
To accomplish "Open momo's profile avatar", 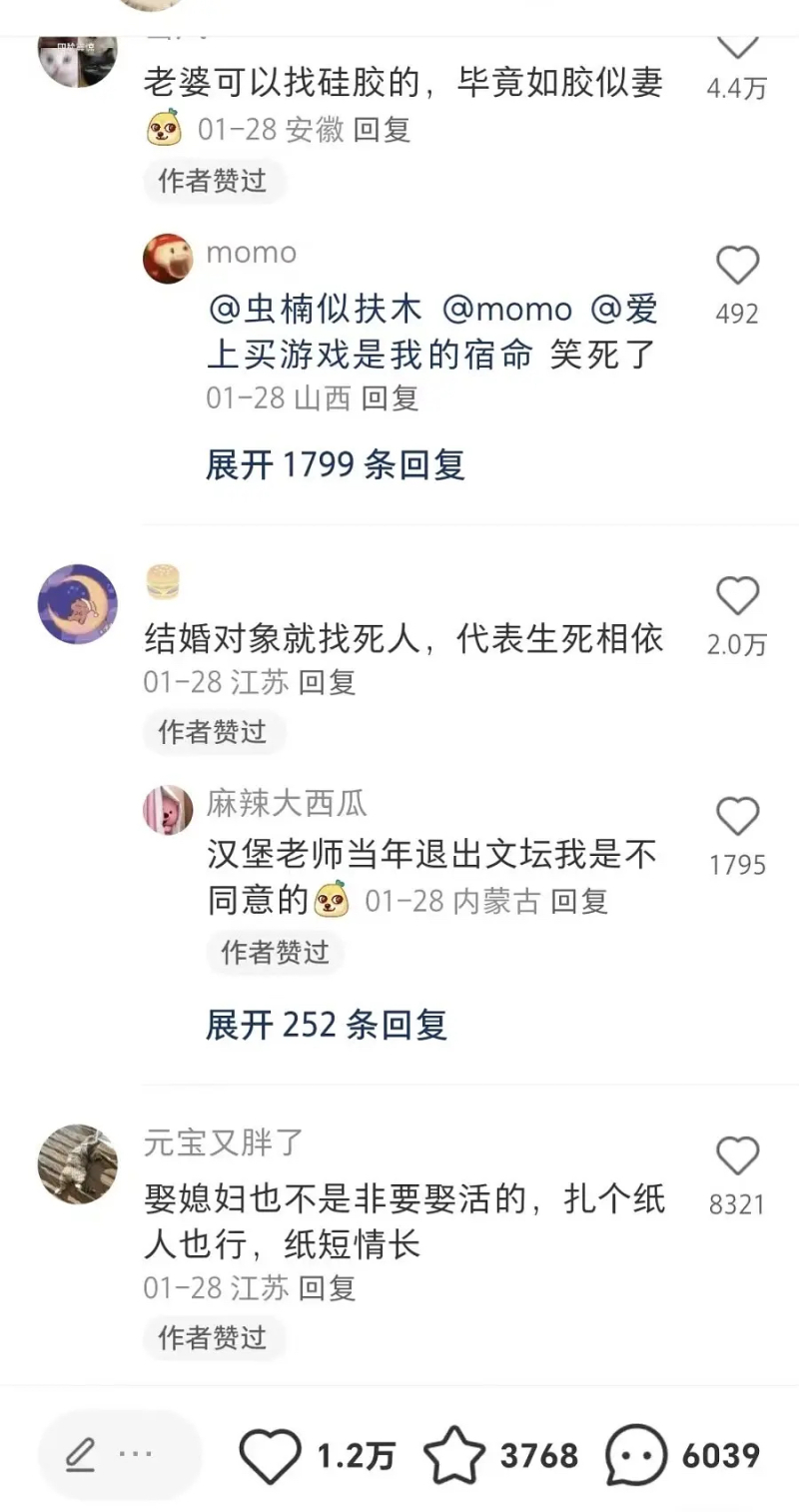I will click(168, 260).
